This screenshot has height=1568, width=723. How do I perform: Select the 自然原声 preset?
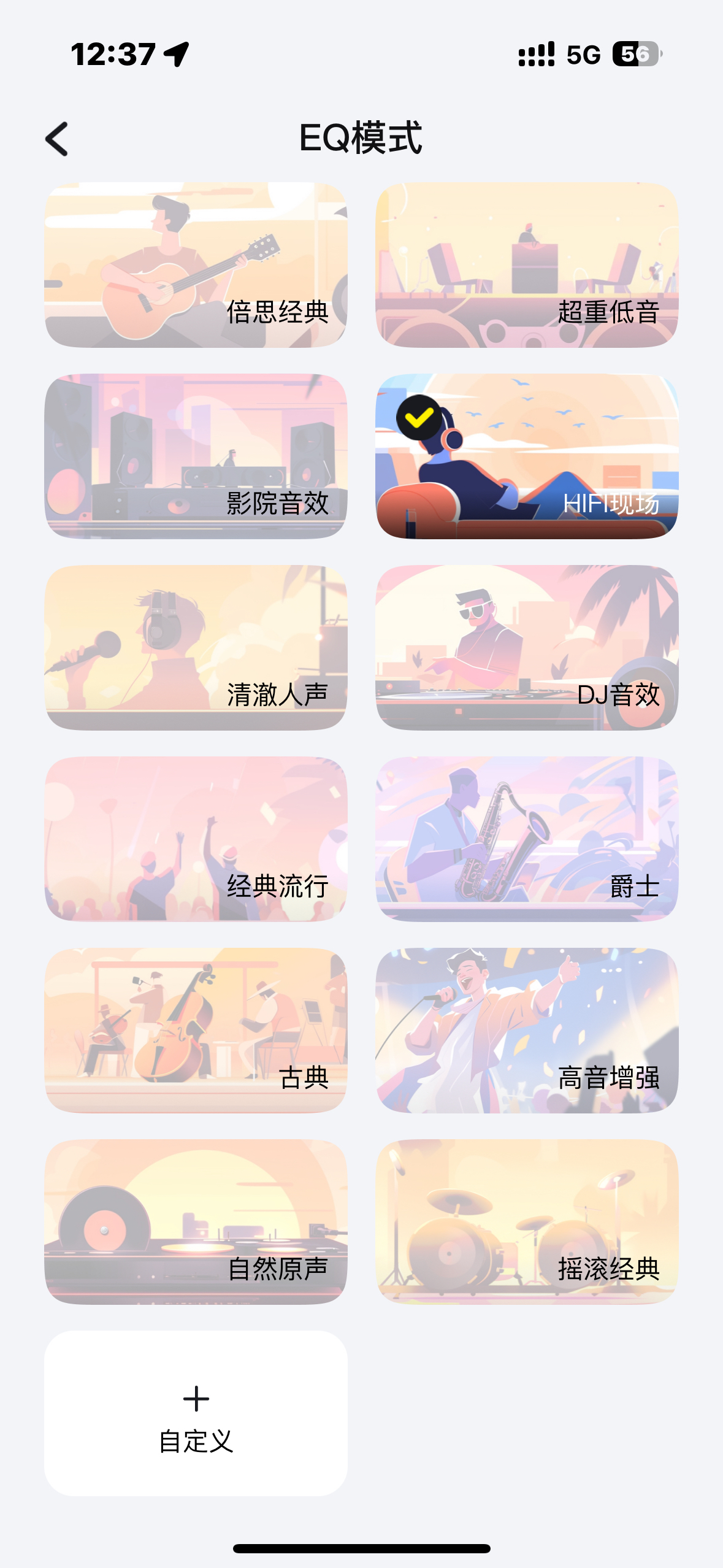(x=196, y=1222)
